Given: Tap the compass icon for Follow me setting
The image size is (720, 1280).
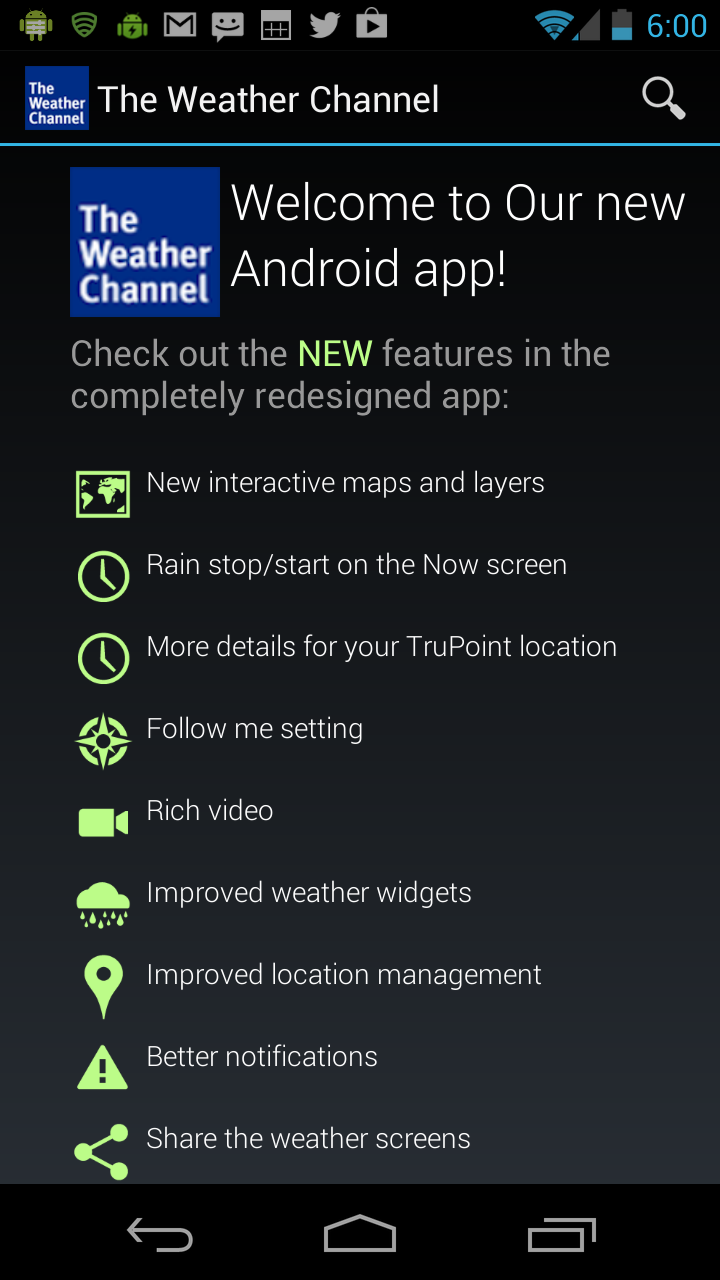Looking at the screenshot, I should [x=103, y=740].
